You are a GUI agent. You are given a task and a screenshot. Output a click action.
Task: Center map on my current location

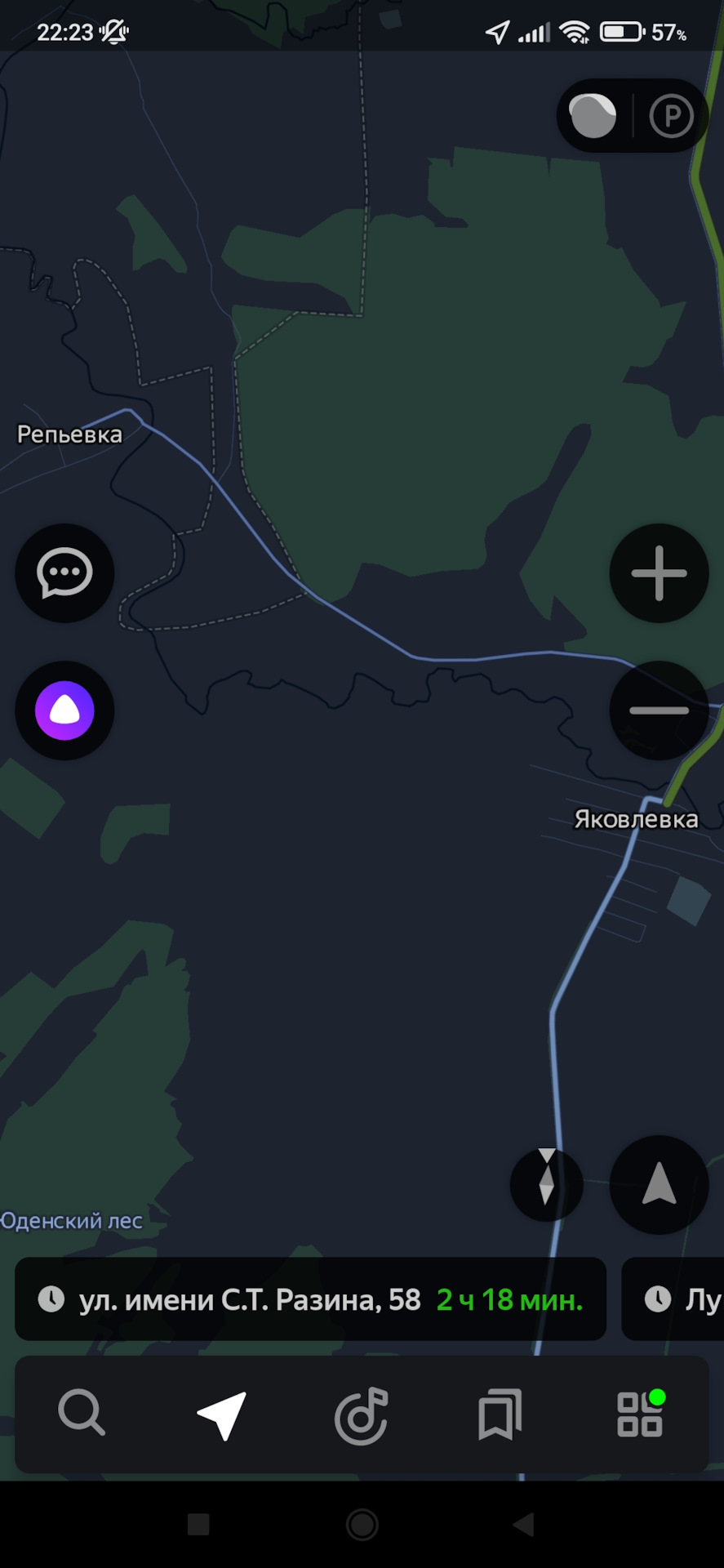click(x=659, y=1184)
